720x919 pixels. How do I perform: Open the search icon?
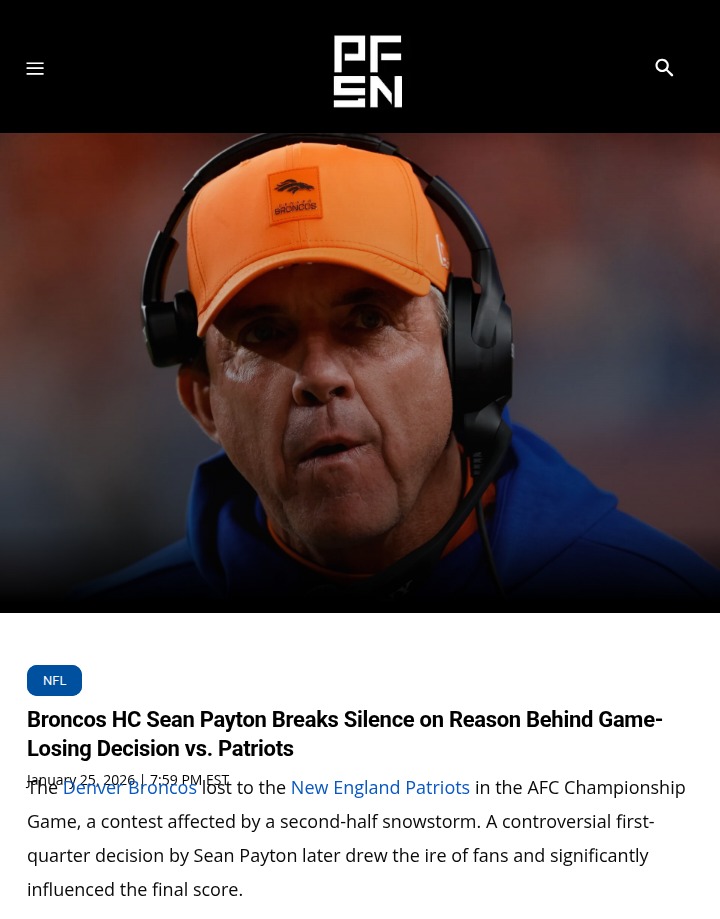point(664,68)
